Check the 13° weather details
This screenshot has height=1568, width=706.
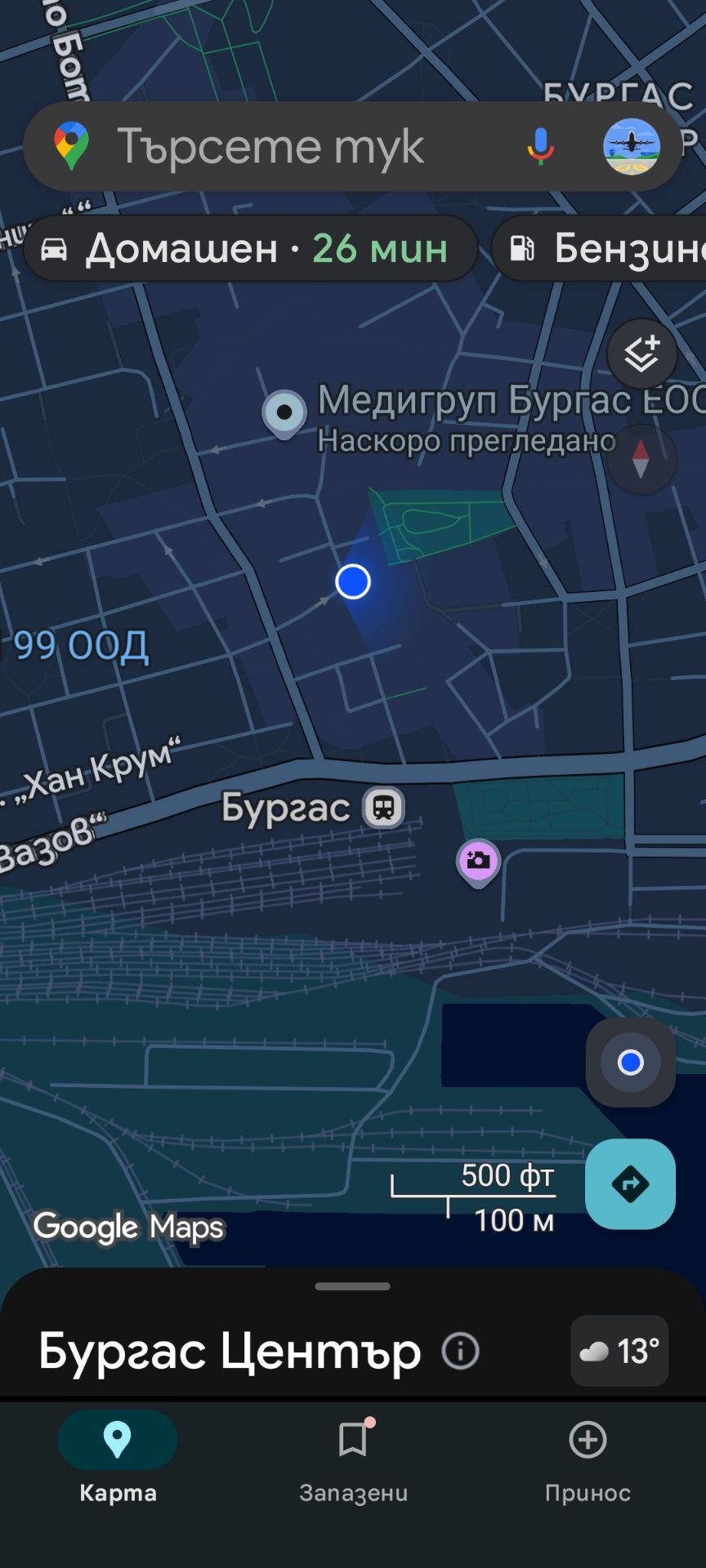click(x=619, y=1351)
